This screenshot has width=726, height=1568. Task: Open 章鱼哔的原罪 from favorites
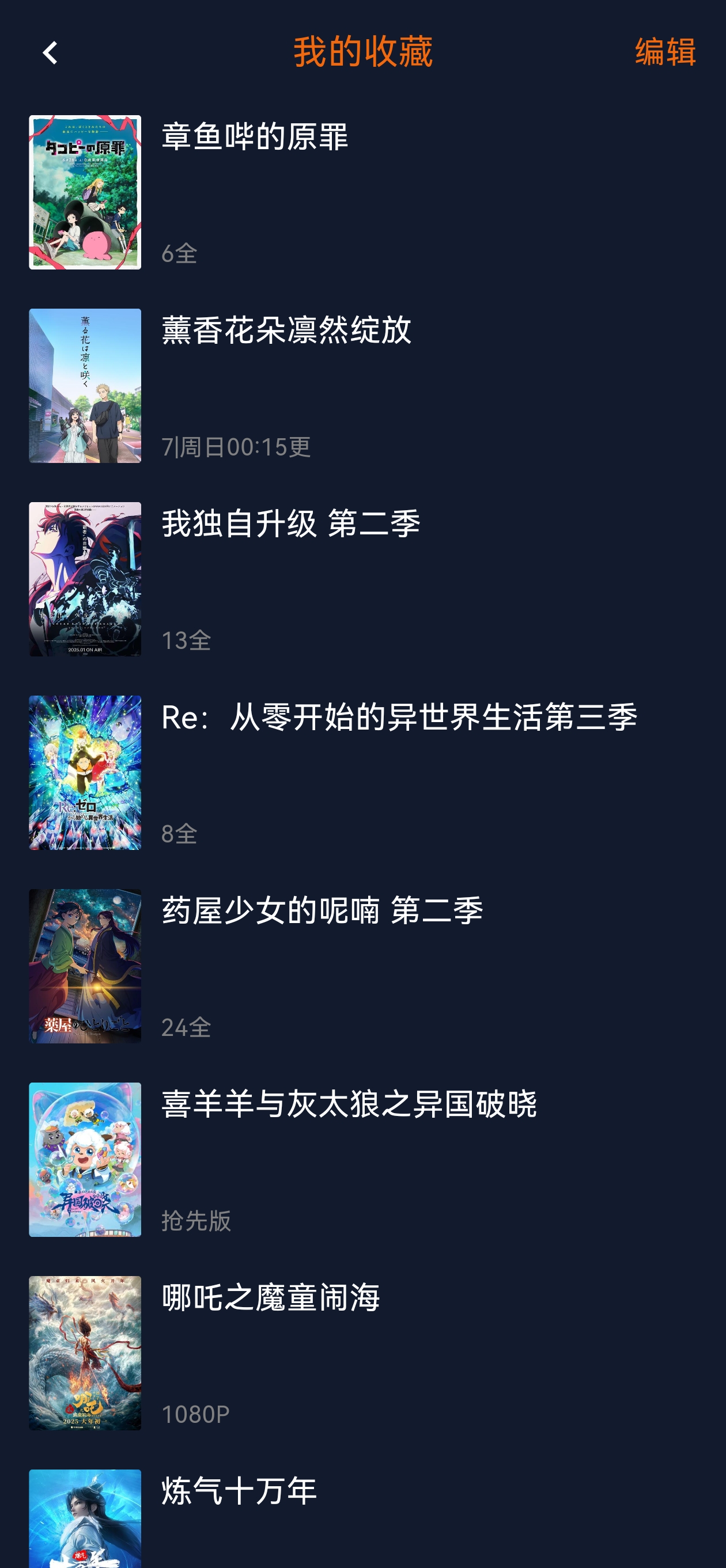[x=255, y=137]
